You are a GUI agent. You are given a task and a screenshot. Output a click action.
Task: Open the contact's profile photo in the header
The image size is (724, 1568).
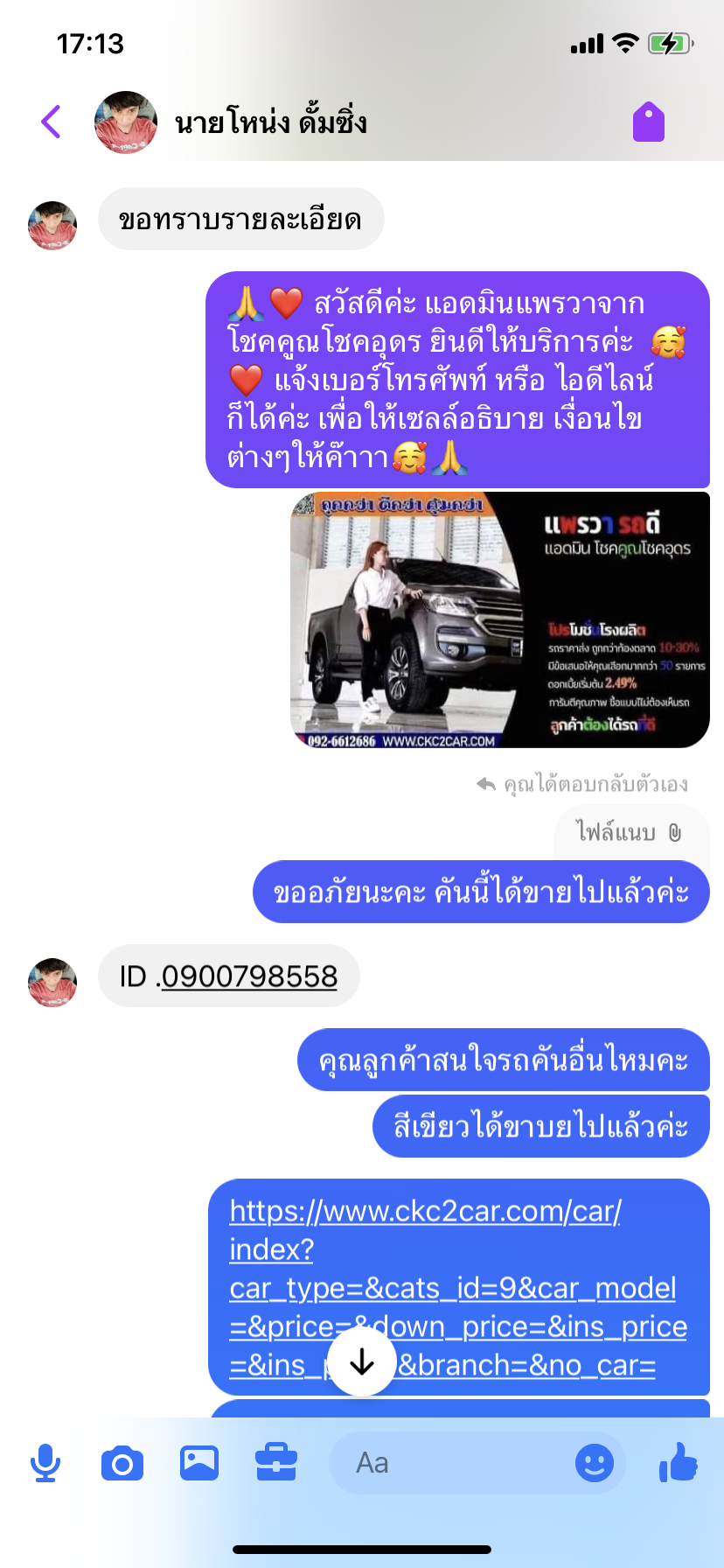[126, 122]
